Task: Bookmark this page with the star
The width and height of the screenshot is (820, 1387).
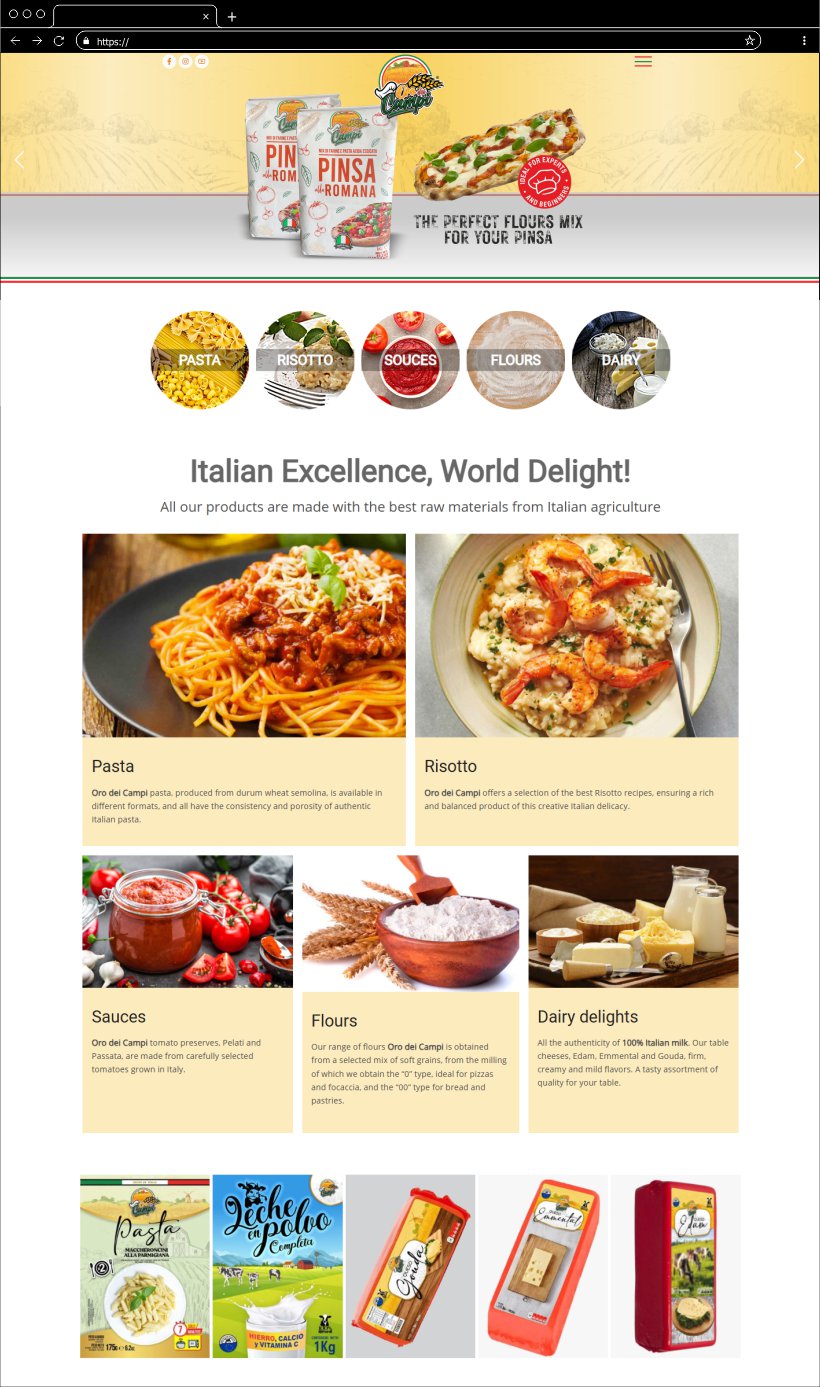Action: click(749, 41)
